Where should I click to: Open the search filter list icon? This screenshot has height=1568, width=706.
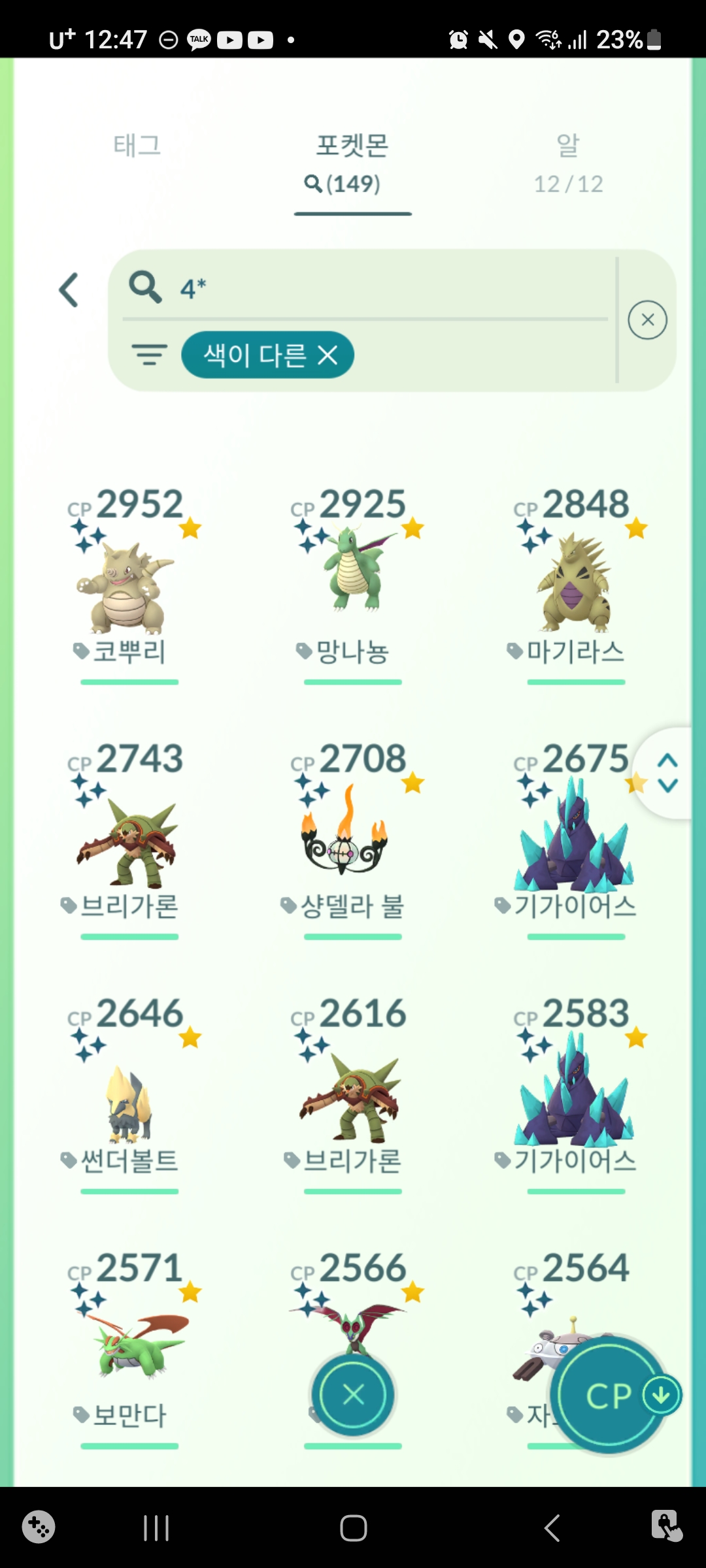coord(150,355)
